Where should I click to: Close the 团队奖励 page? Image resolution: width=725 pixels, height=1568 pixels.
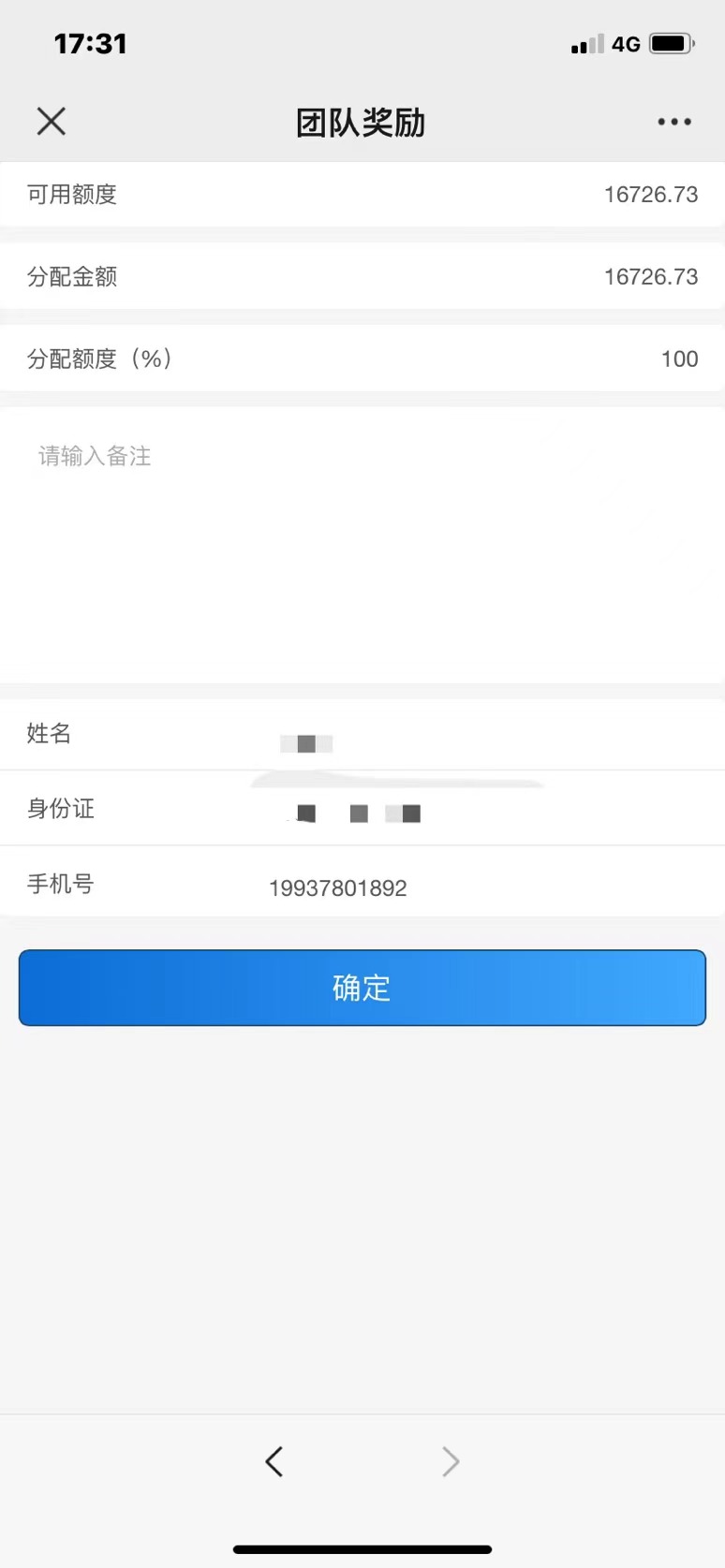point(52,122)
